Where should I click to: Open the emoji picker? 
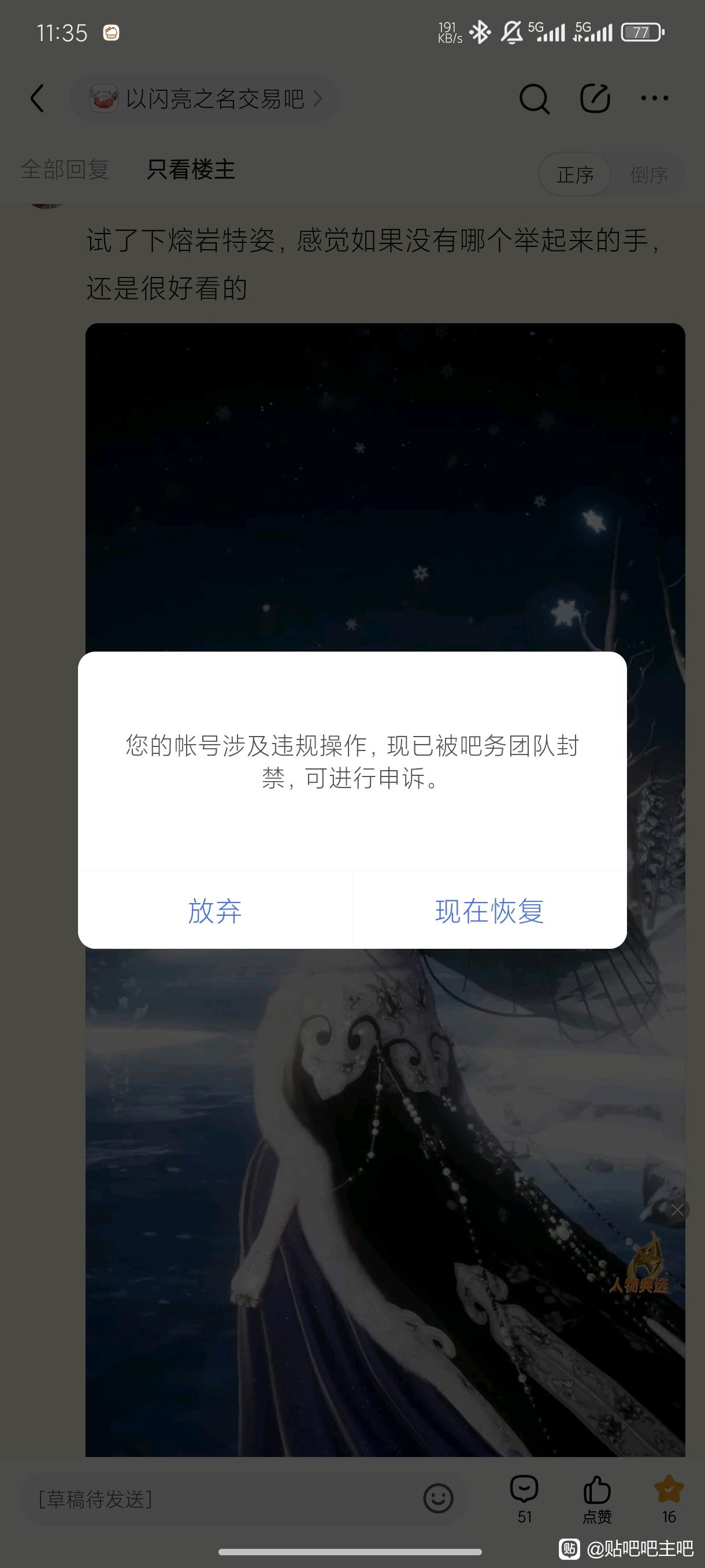pyautogui.click(x=438, y=1499)
